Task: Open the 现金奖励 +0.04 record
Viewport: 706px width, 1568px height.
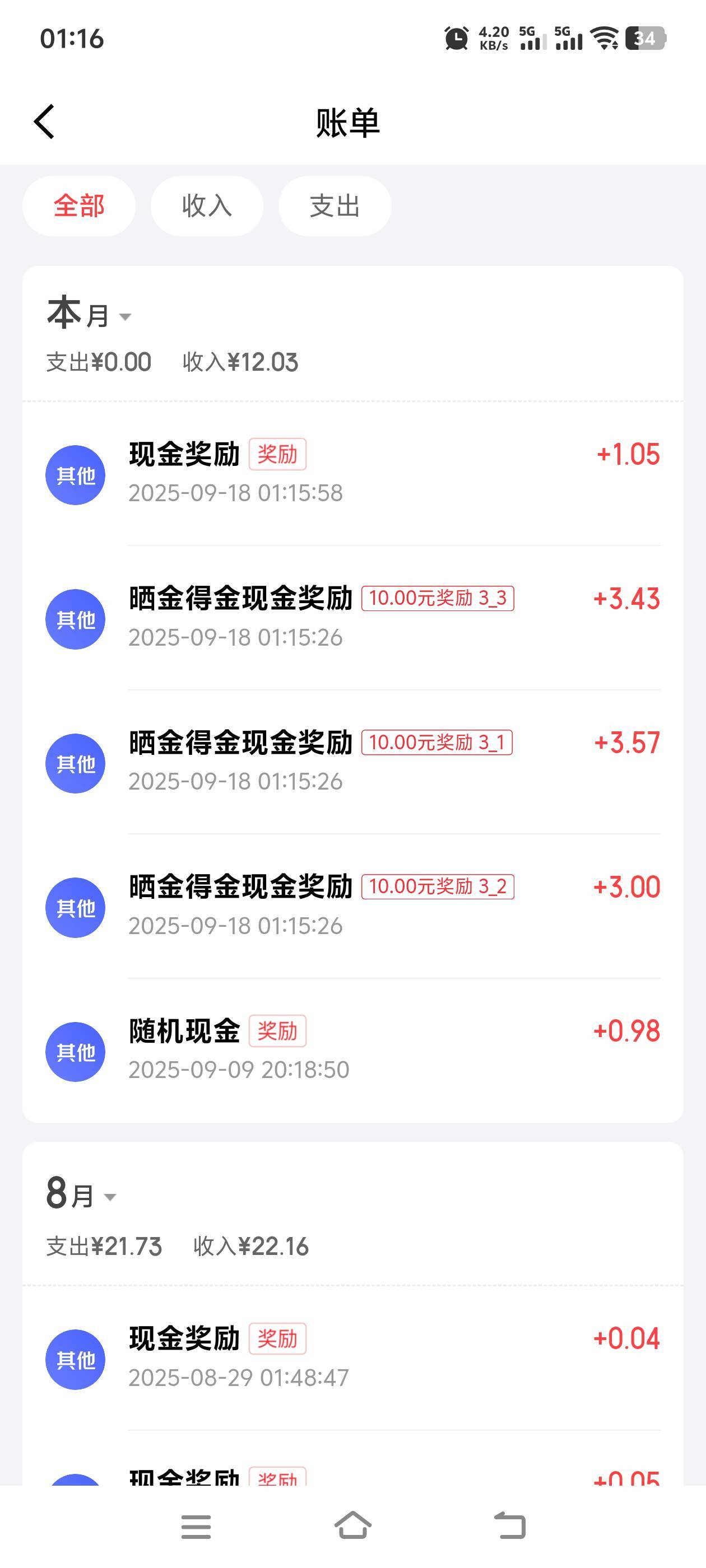Action: 352,1359
